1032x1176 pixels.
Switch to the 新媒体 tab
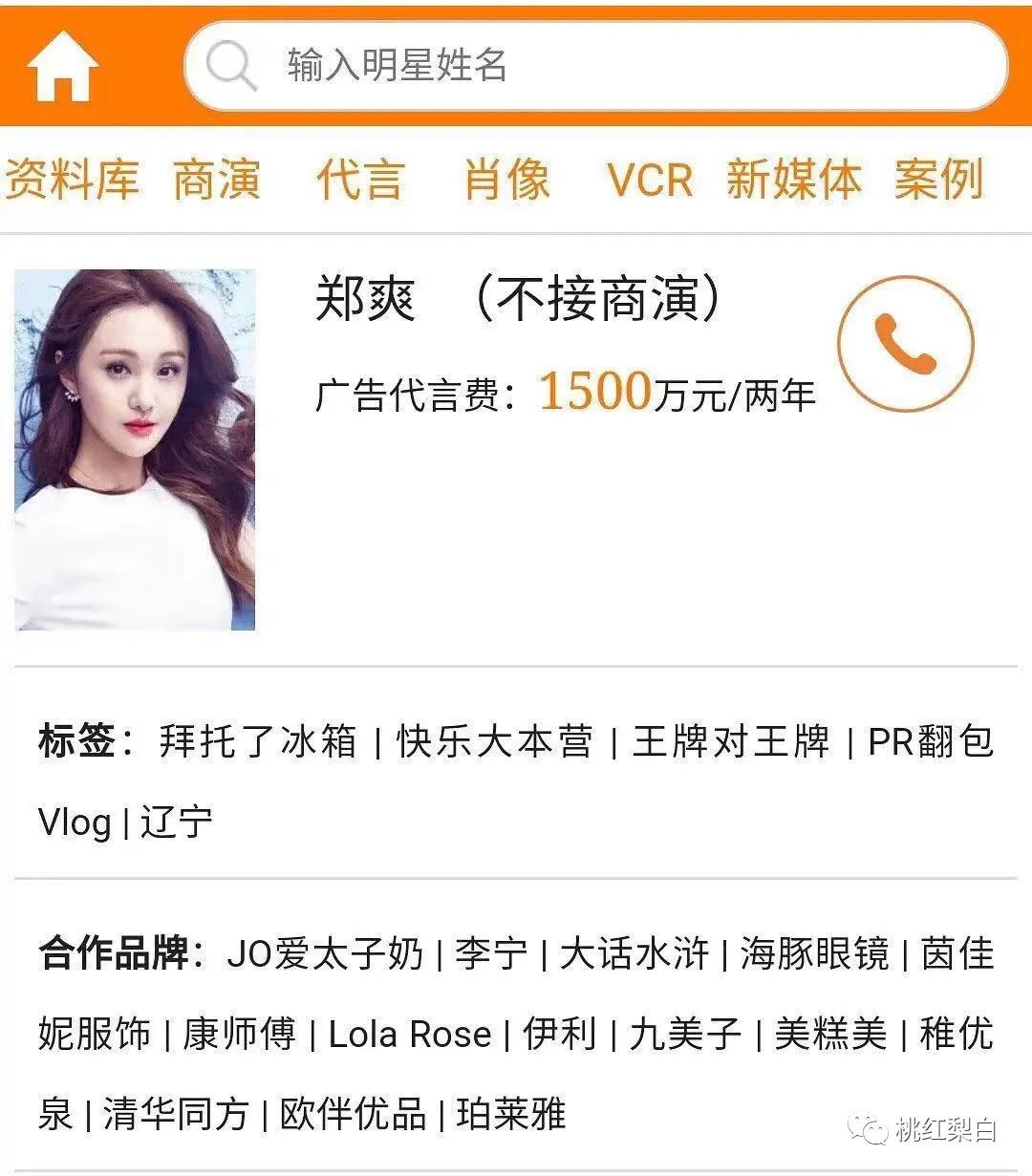point(794,182)
